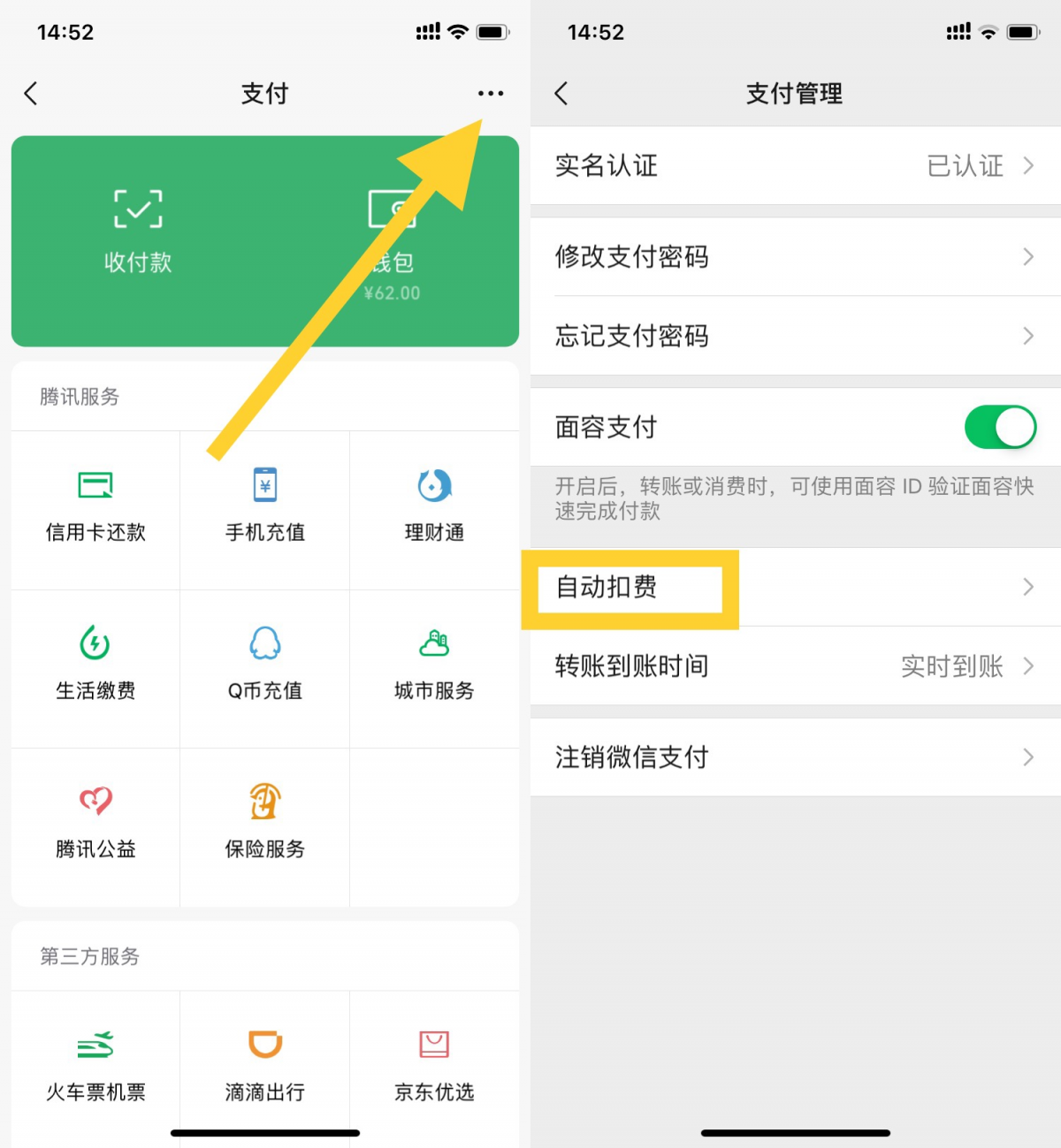Image resolution: width=1061 pixels, height=1148 pixels.
Task: Open 保险服务
Action: 265,823
